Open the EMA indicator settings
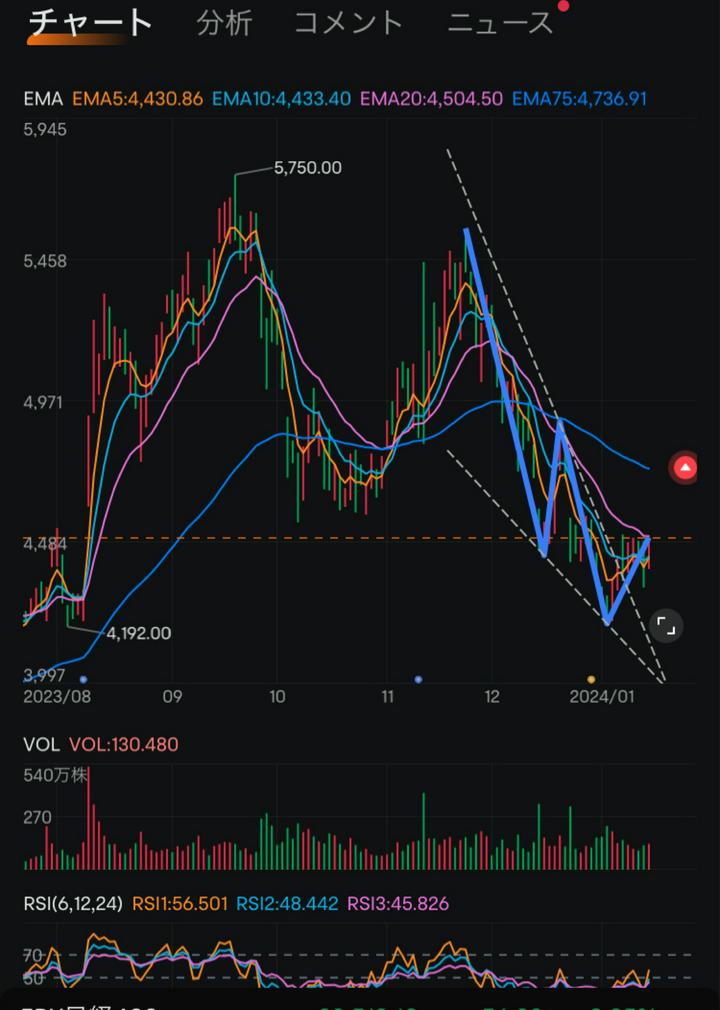 (x=43, y=99)
